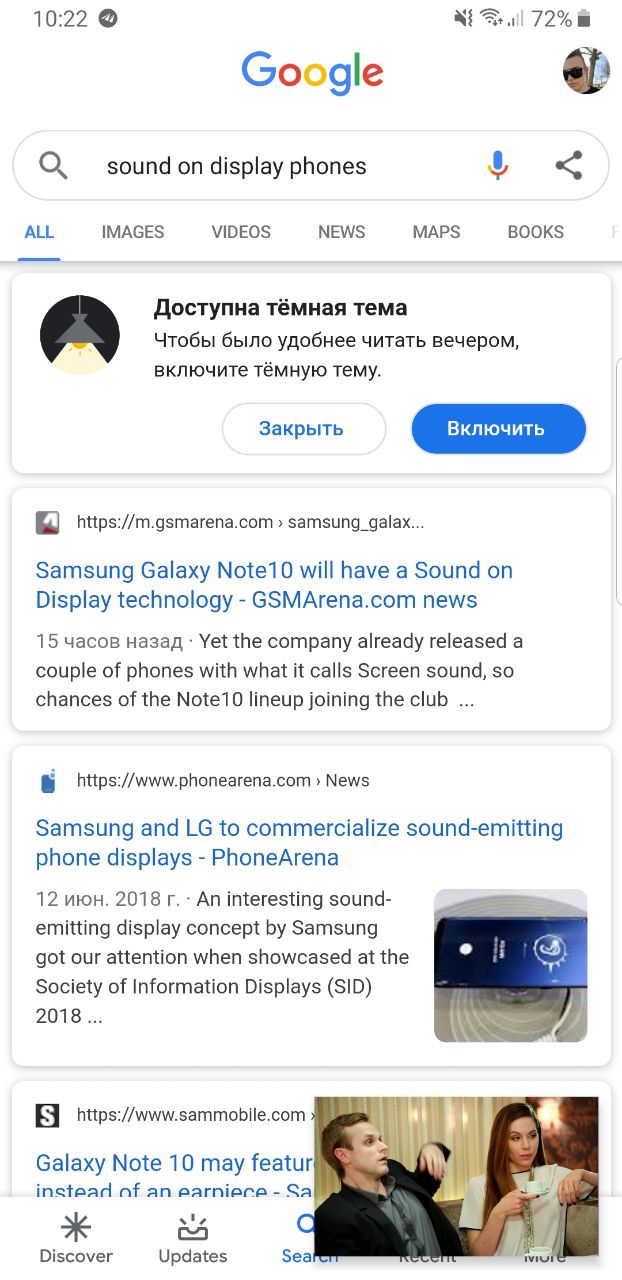This screenshot has width=622, height=1280.
Task: Open the SamMobile Galaxy Note 10 result
Action: 170,1164
